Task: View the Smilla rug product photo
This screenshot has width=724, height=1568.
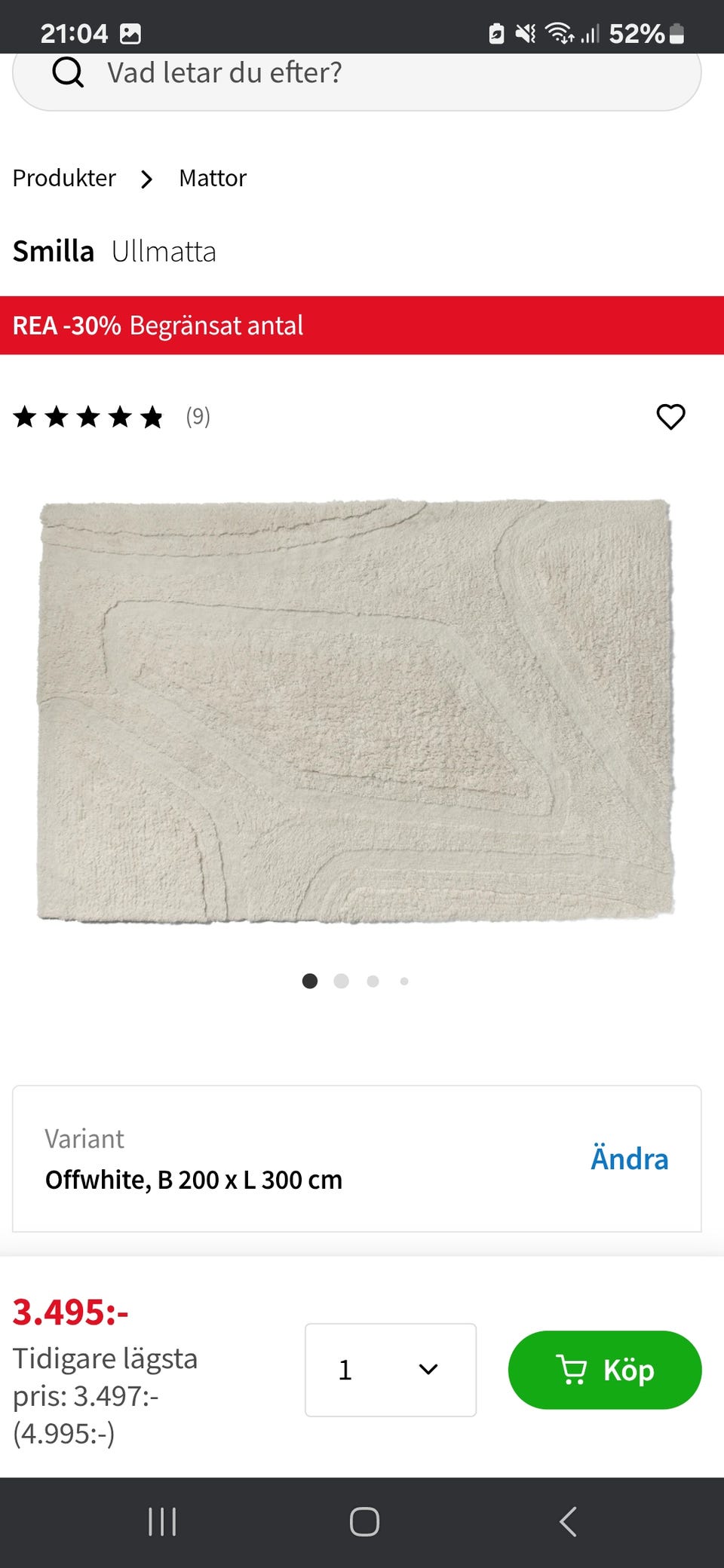Action: tap(356, 710)
